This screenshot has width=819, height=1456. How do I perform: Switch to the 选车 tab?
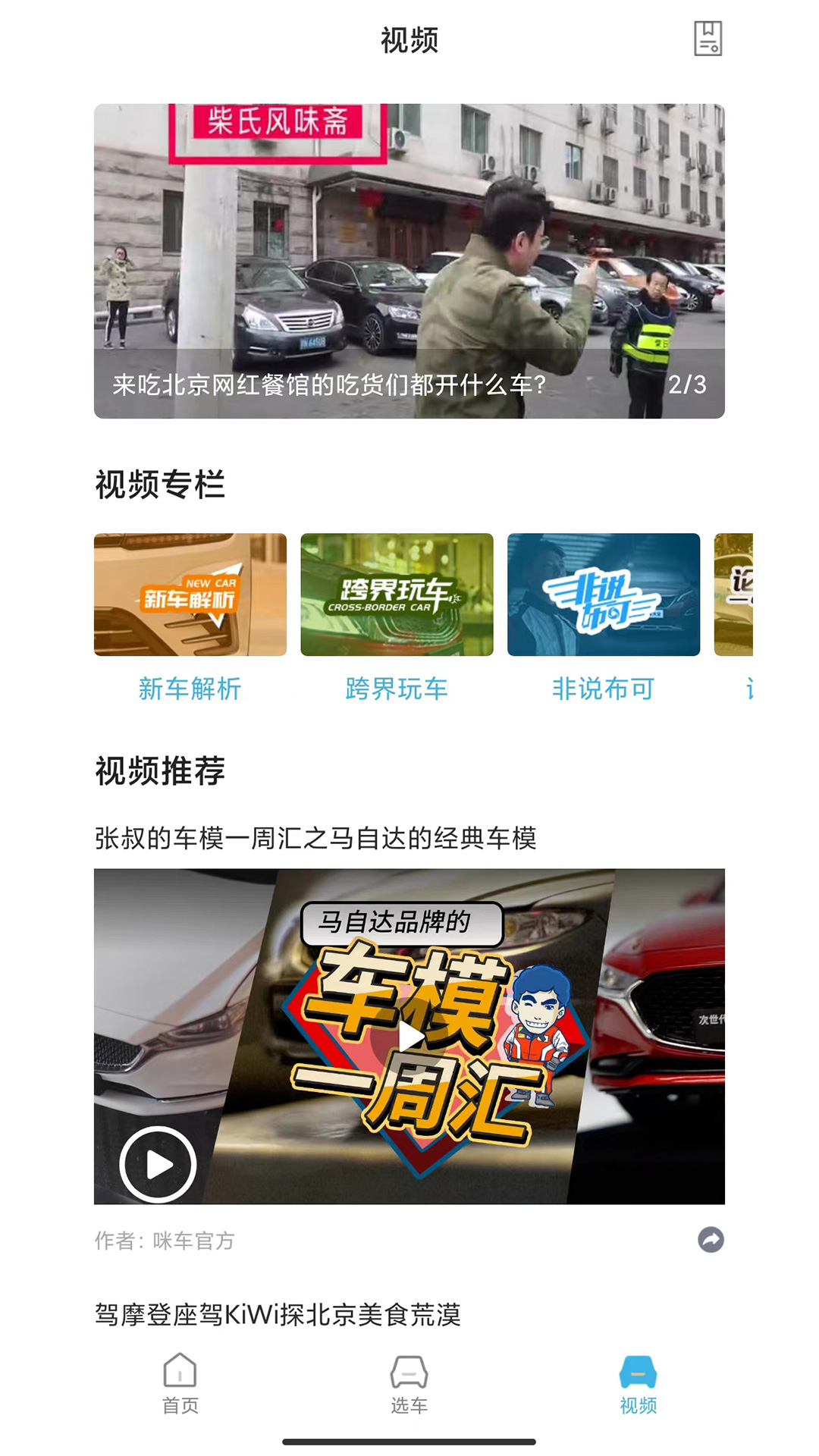[x=409, y=1384]
